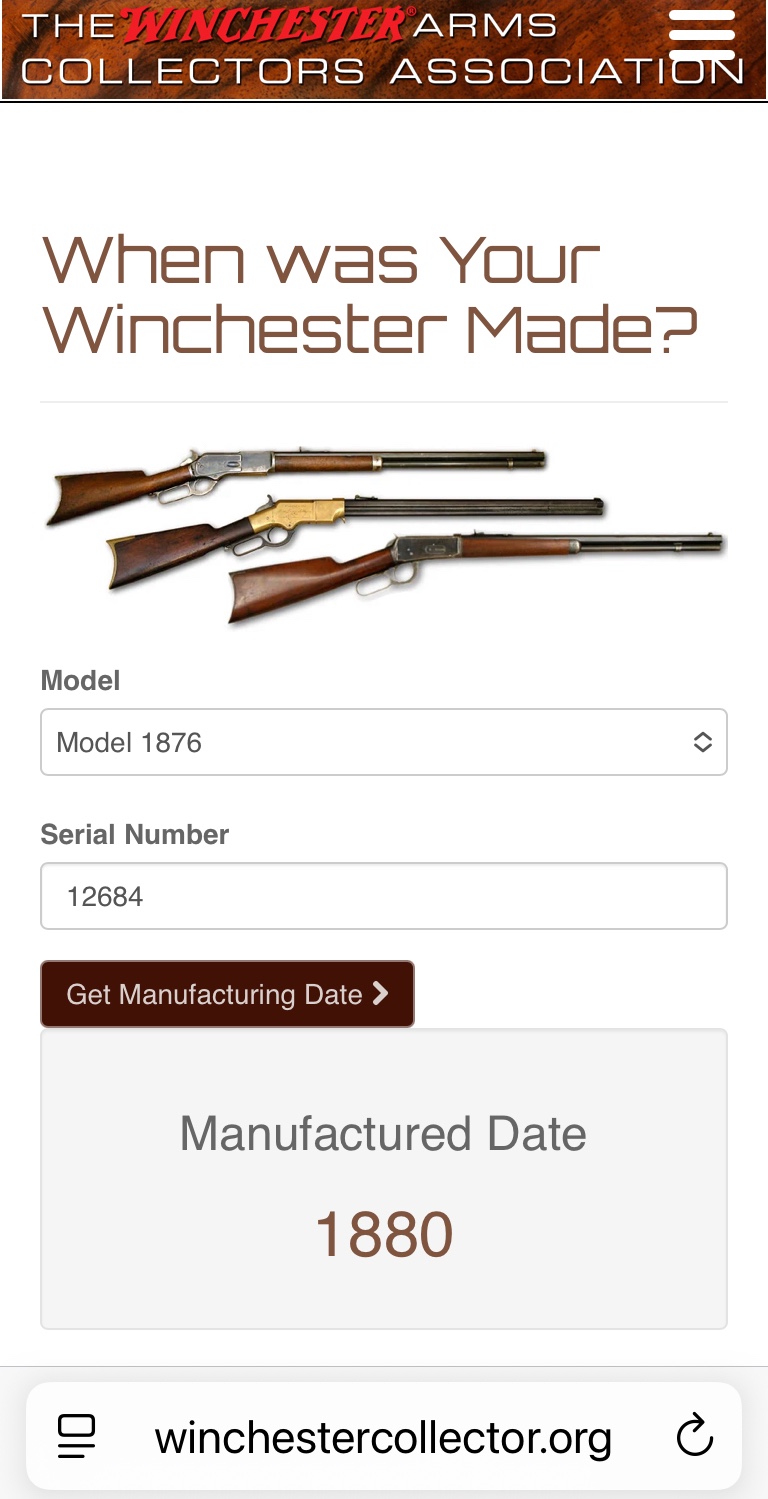Tap the Serial Number input field
Image resolution: width=768 pixels, height=1499 pixels.
coord(384,896)
